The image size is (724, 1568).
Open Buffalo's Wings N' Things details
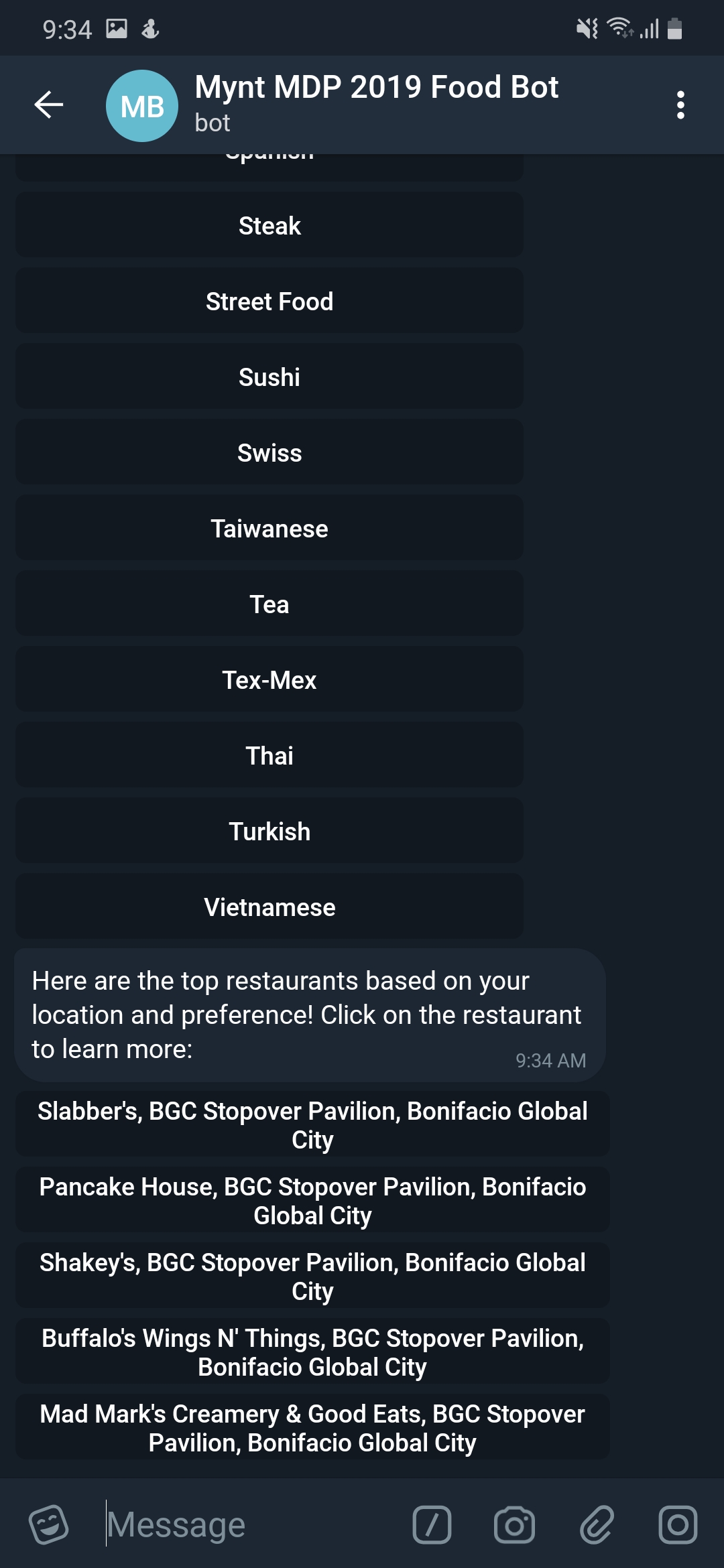coord(312,1352)
